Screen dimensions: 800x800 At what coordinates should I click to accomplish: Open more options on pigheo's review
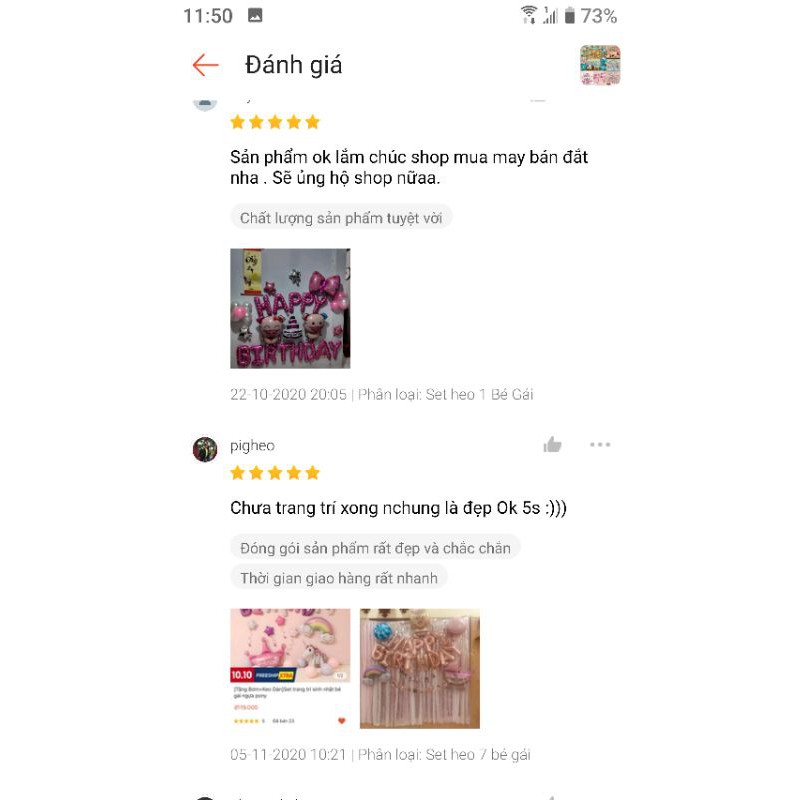pos(600,445)
